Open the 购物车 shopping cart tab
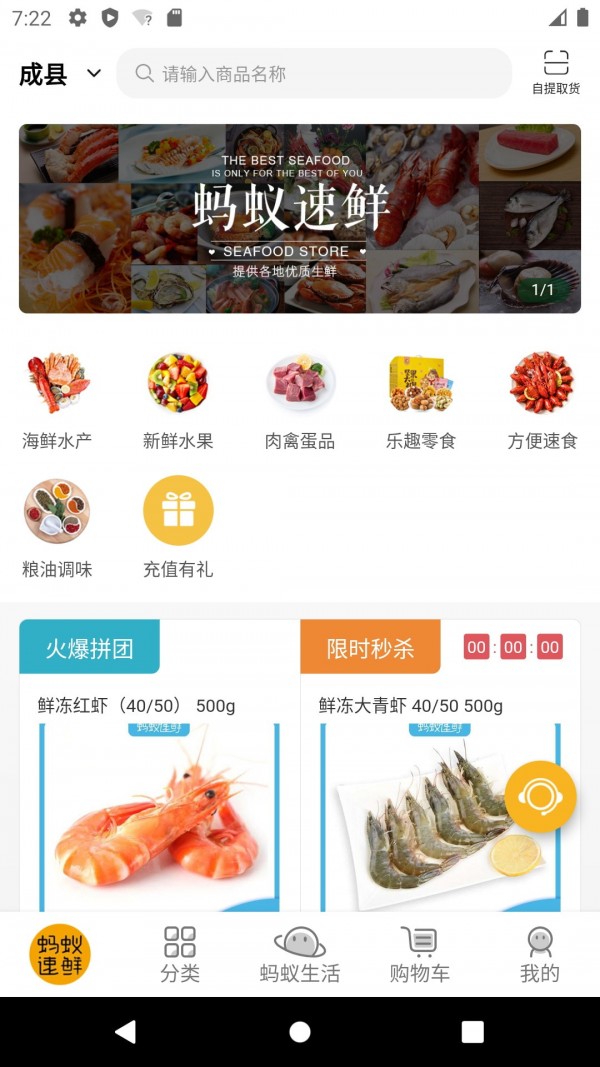Image resolution: width=600 pixels, height=1067 pixels. [x=420, y=954]
